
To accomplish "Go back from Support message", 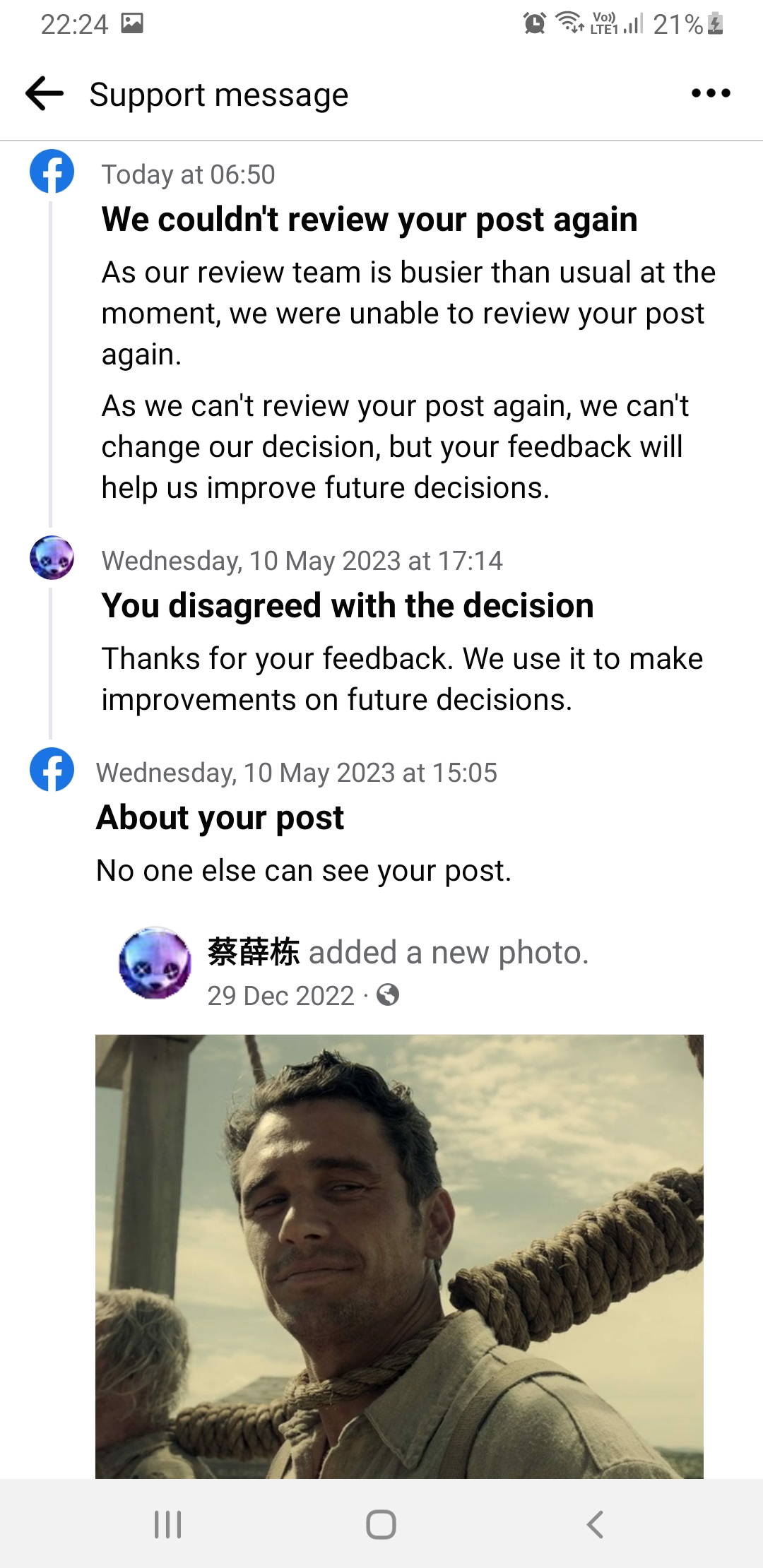I will pyautogui.click(x=45, y=94).
